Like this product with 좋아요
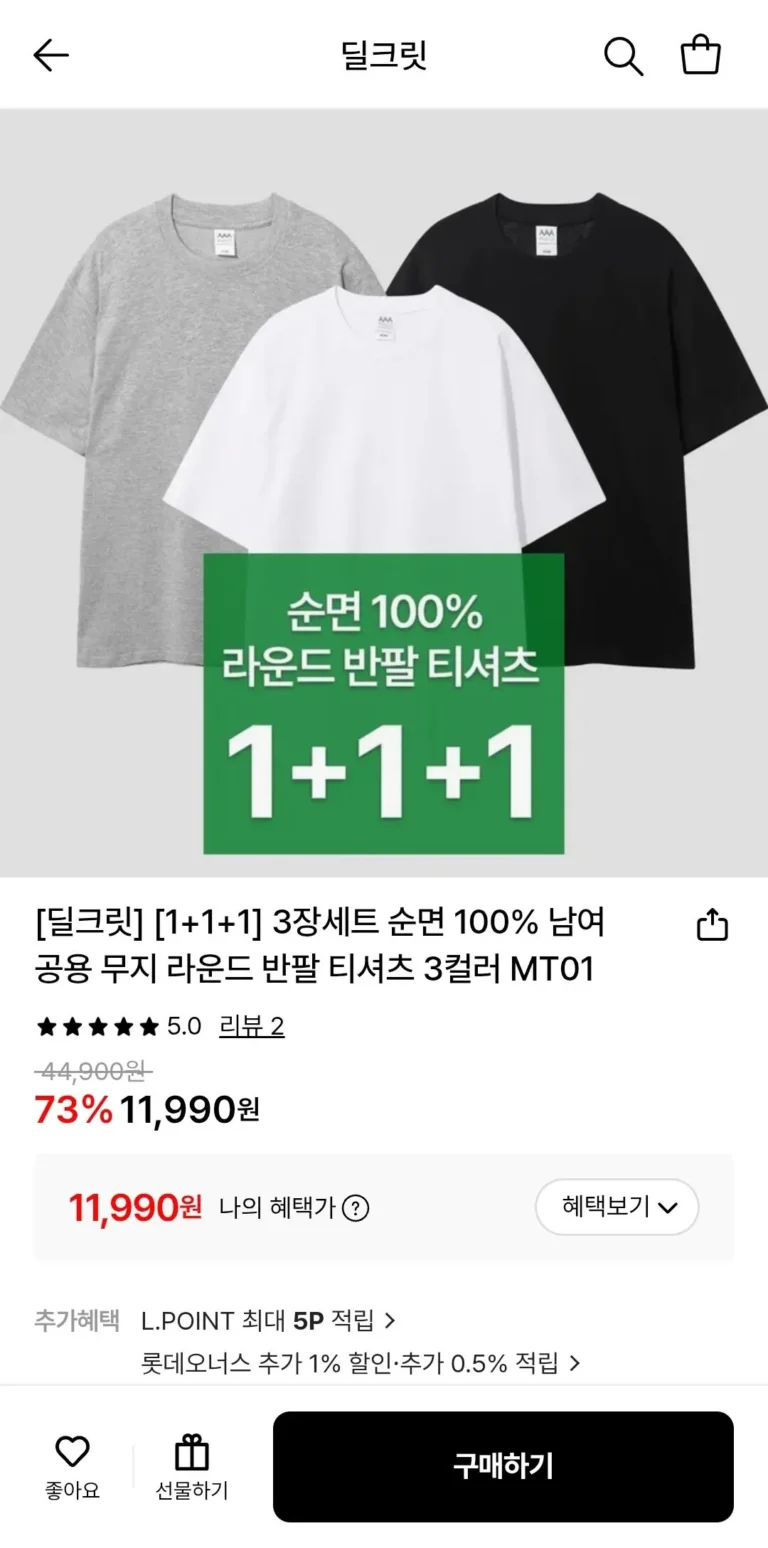 coord(72,1466)
